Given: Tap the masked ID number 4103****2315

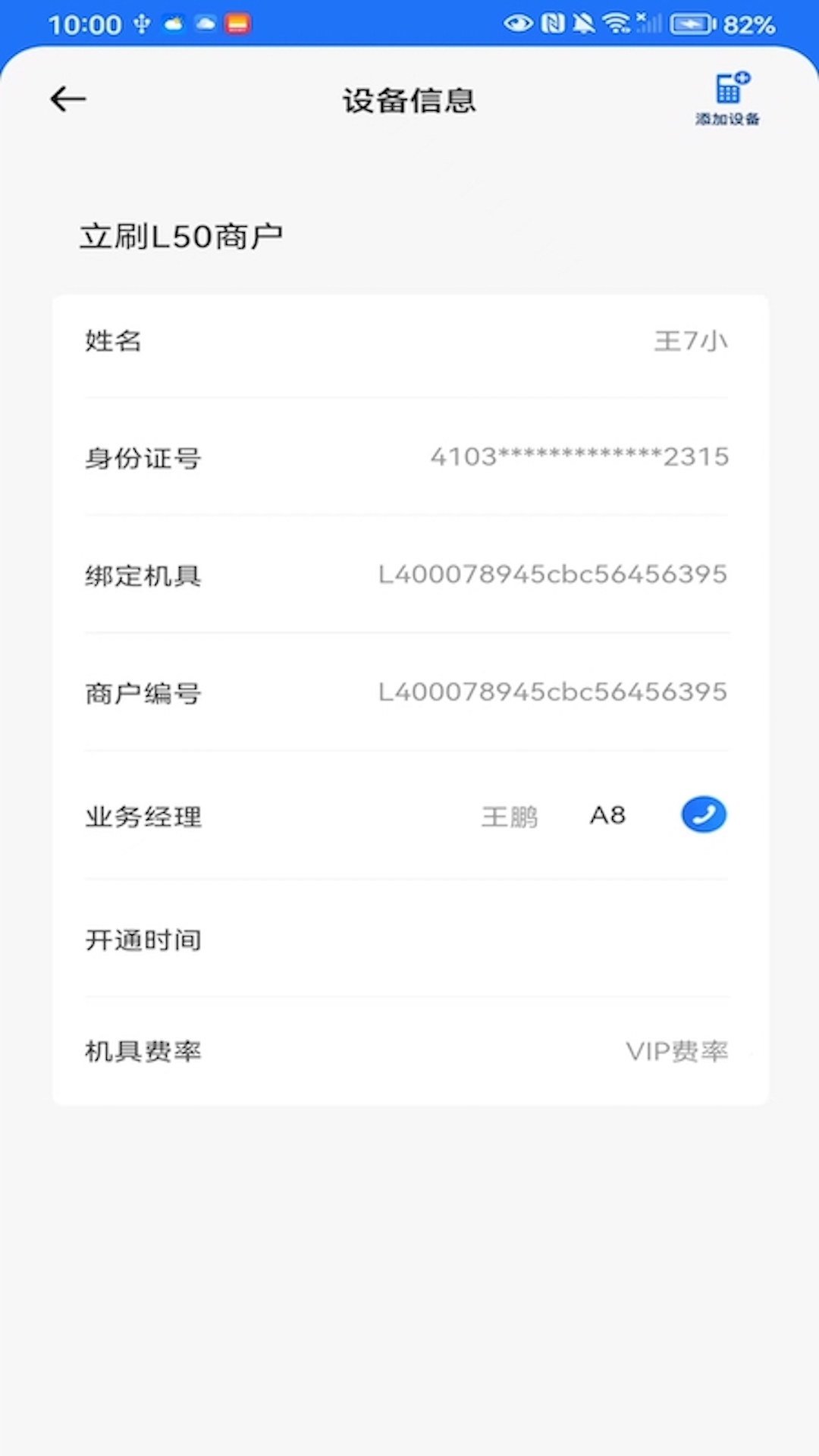Looking at the screenshot, I should tap(579, 457).
